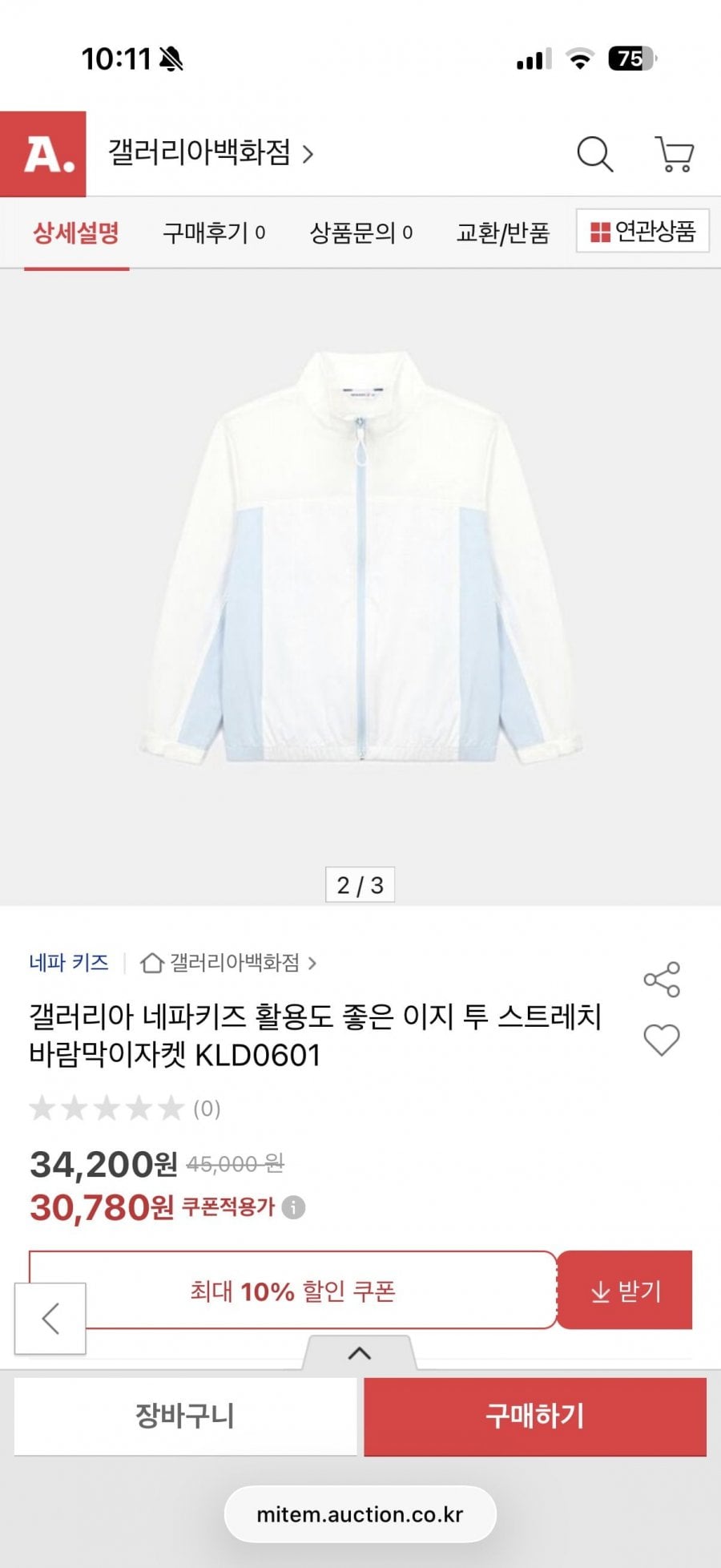The height and width of the screenshot is (1568, 721).
Task: Go back with the left arrow button
Action: click(x=50, y=1319)
